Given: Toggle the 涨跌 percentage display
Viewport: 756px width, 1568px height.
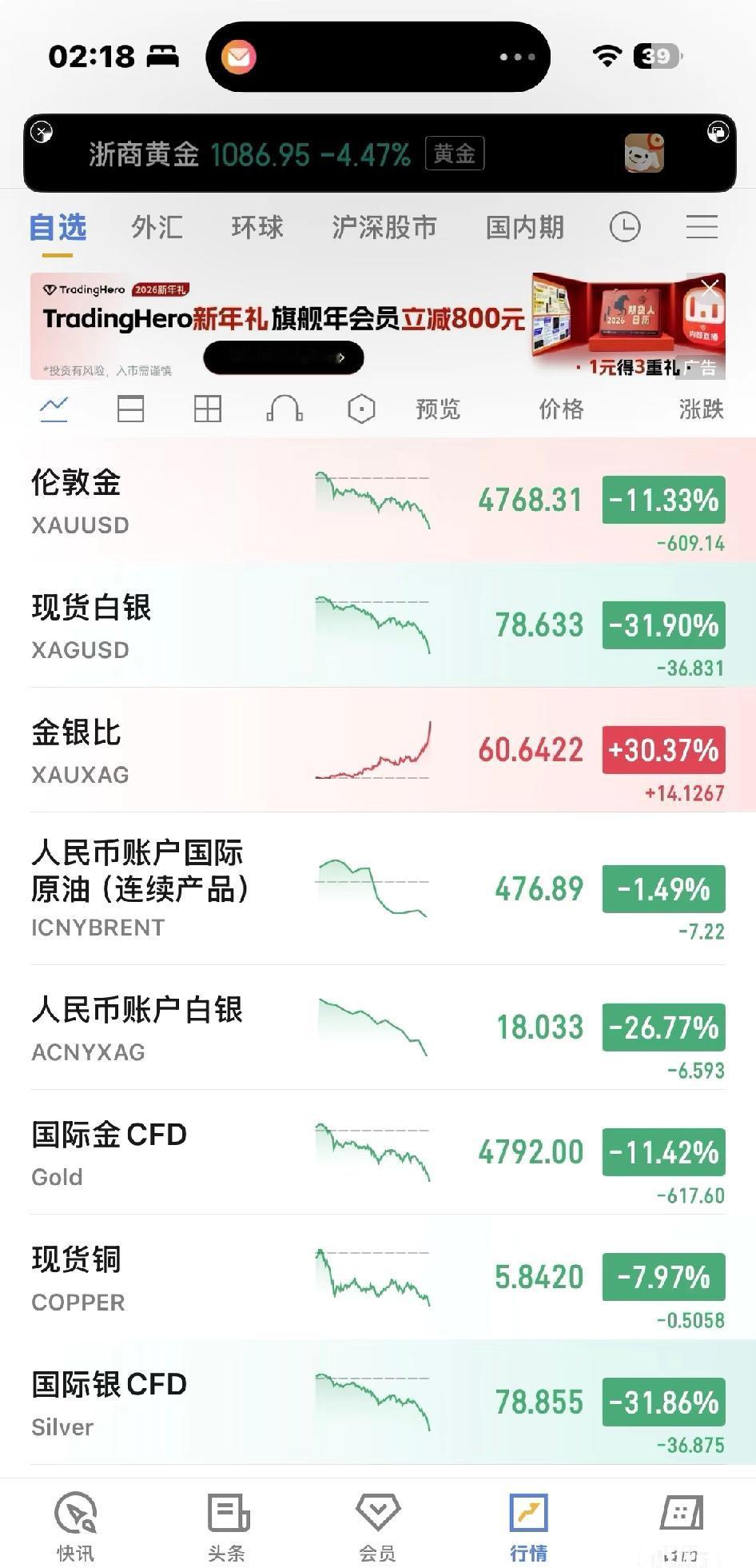Looking at the screenshot, I should point(701,409).
